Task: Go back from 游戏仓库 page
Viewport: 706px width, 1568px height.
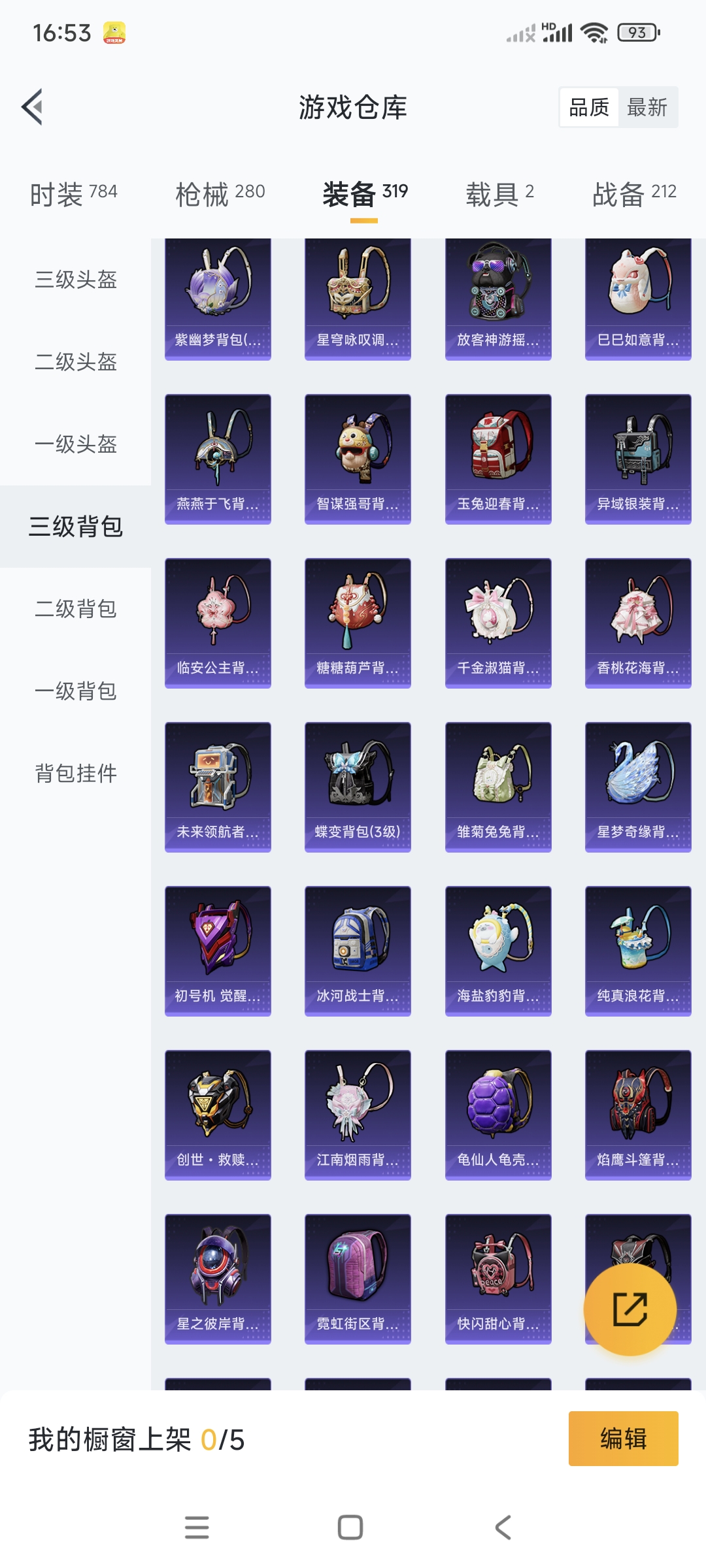Action: (x=33, y=106)
